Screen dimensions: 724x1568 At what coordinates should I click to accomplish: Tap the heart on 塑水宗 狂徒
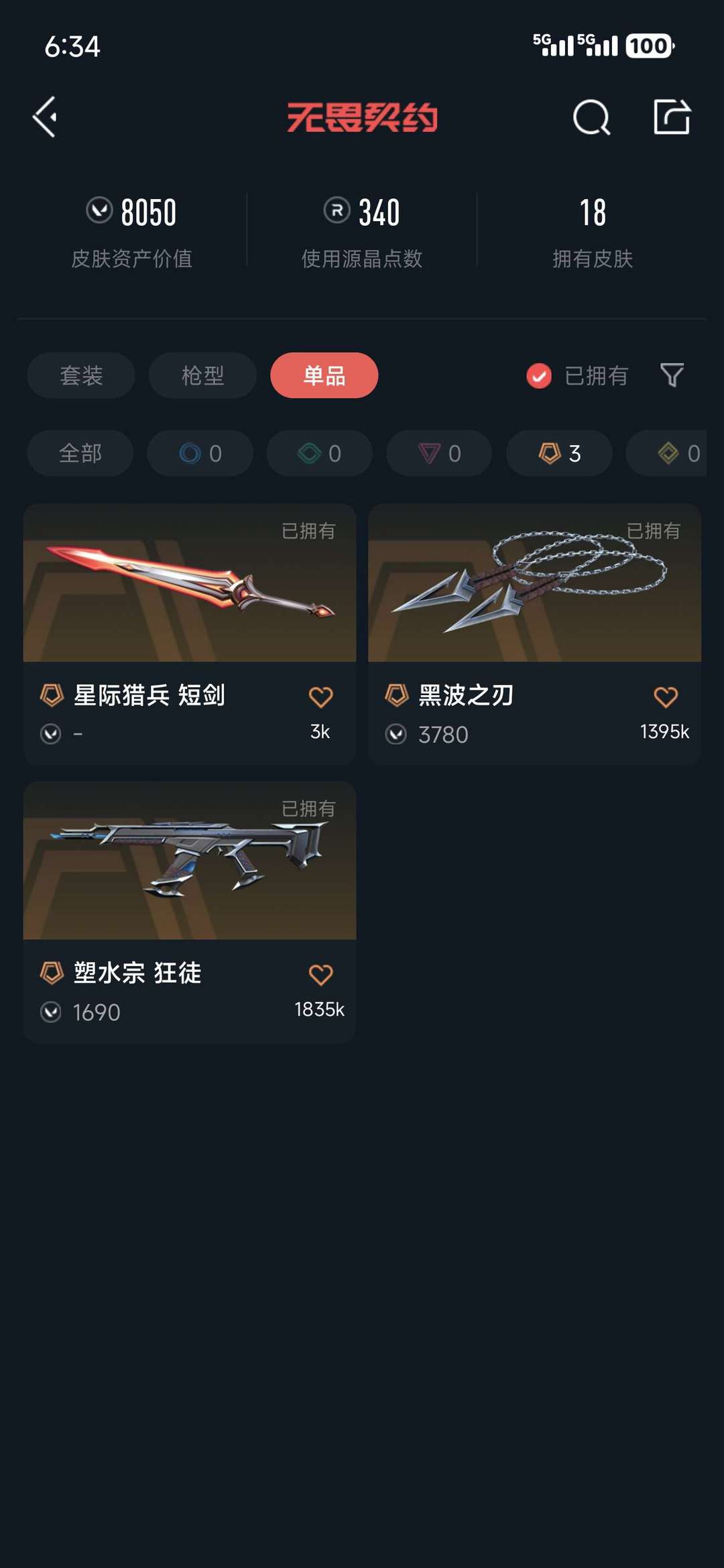coord(322,974)
